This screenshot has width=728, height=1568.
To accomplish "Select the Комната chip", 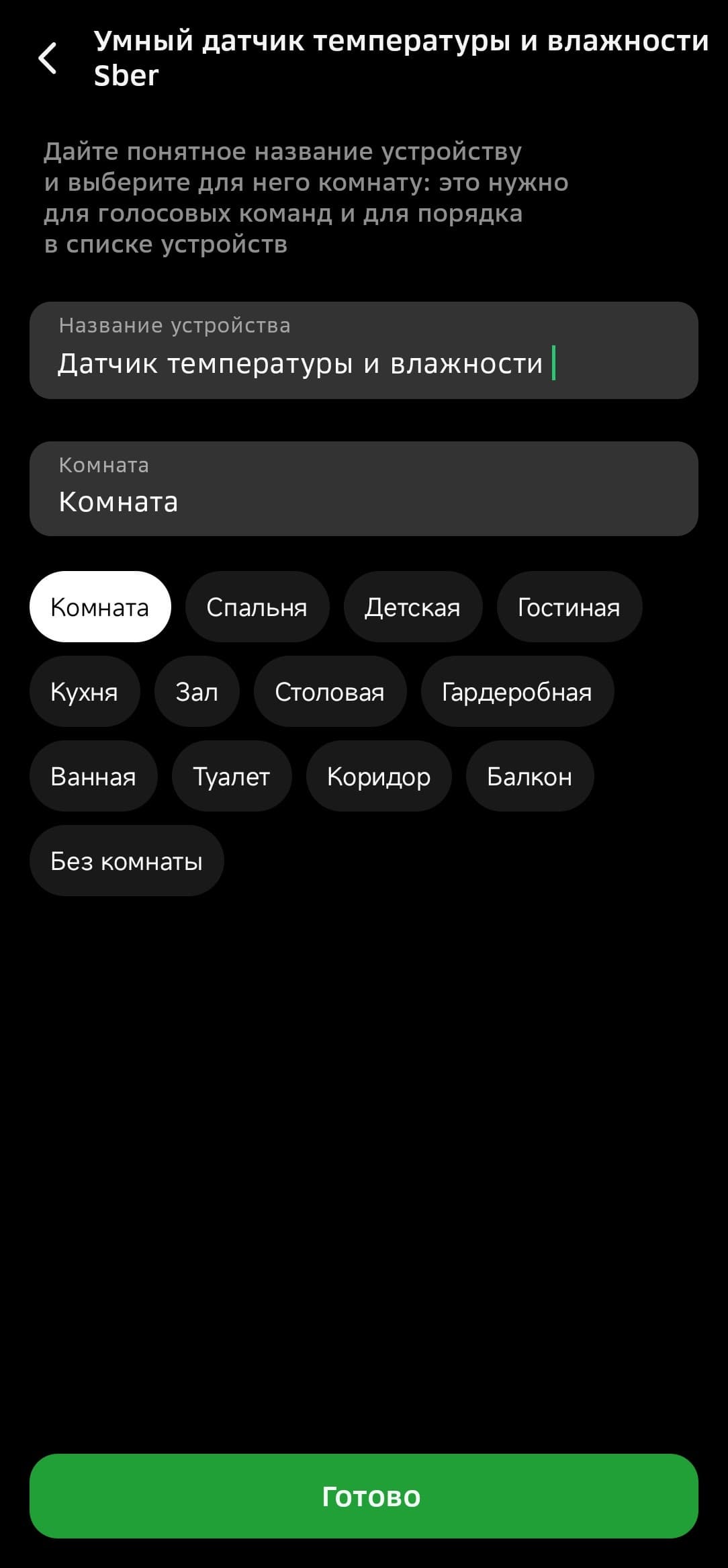I will point(100,607).
